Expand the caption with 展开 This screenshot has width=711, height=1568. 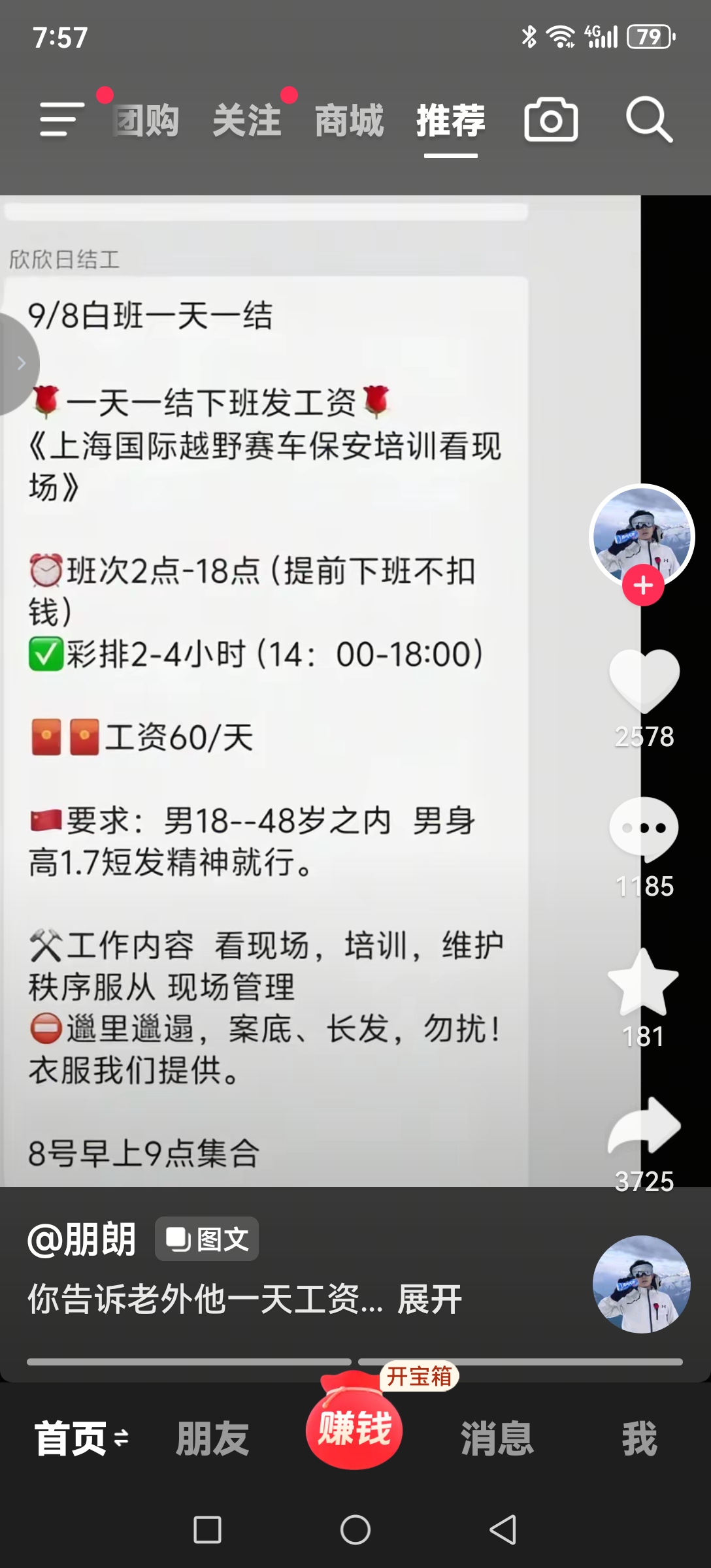pyautogui.click(x=429, y=1299)
